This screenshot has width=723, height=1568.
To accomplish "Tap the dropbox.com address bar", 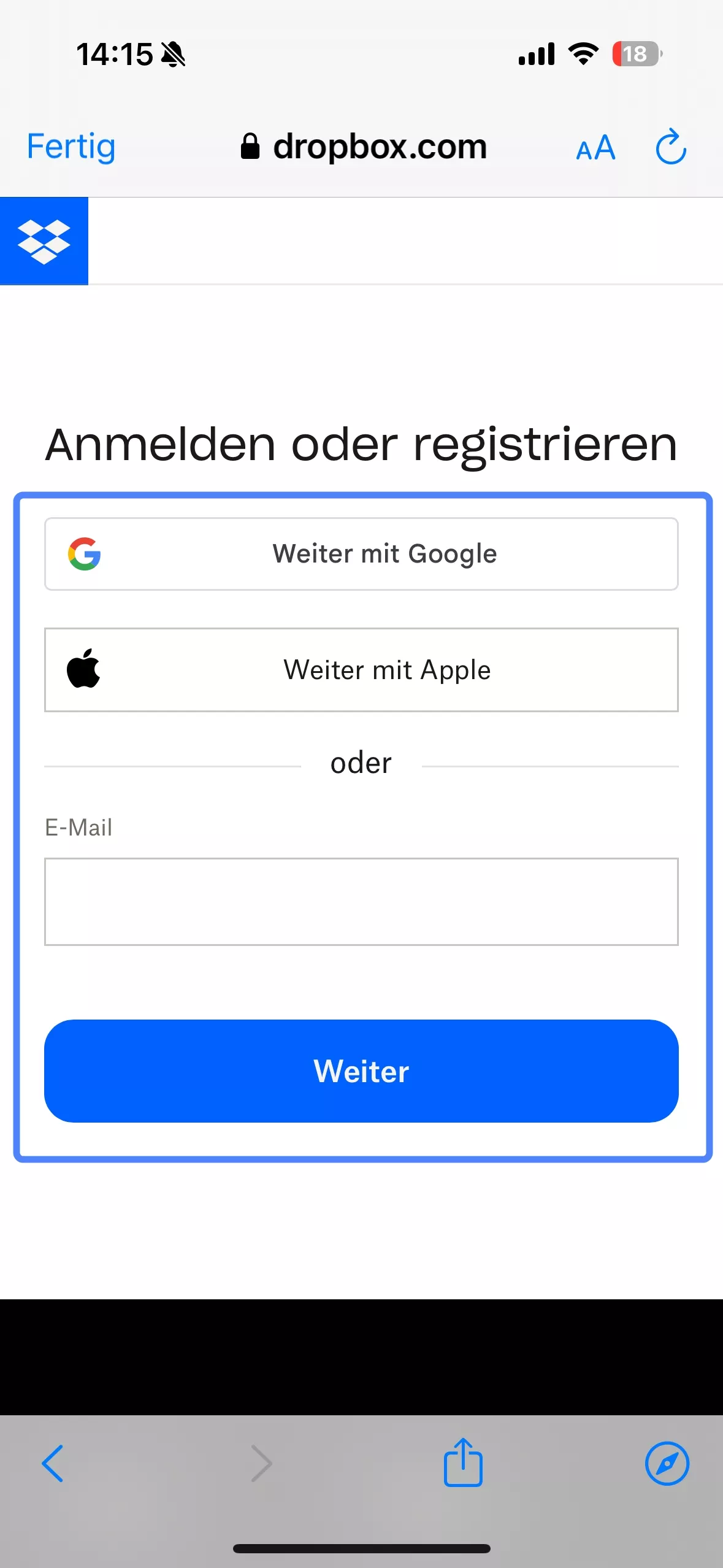I will pos(379,145).
